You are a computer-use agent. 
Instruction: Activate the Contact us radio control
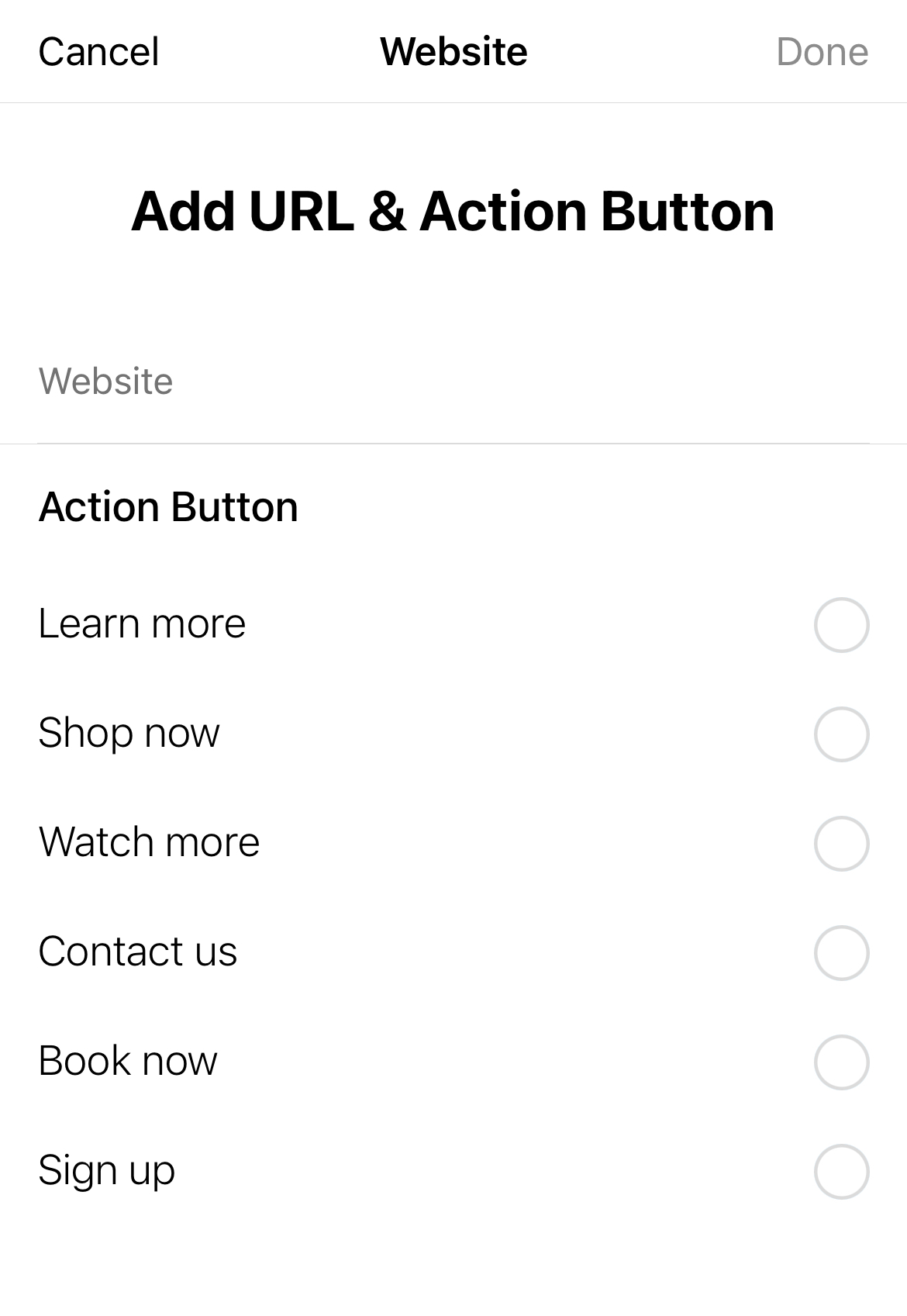point(841,952)
